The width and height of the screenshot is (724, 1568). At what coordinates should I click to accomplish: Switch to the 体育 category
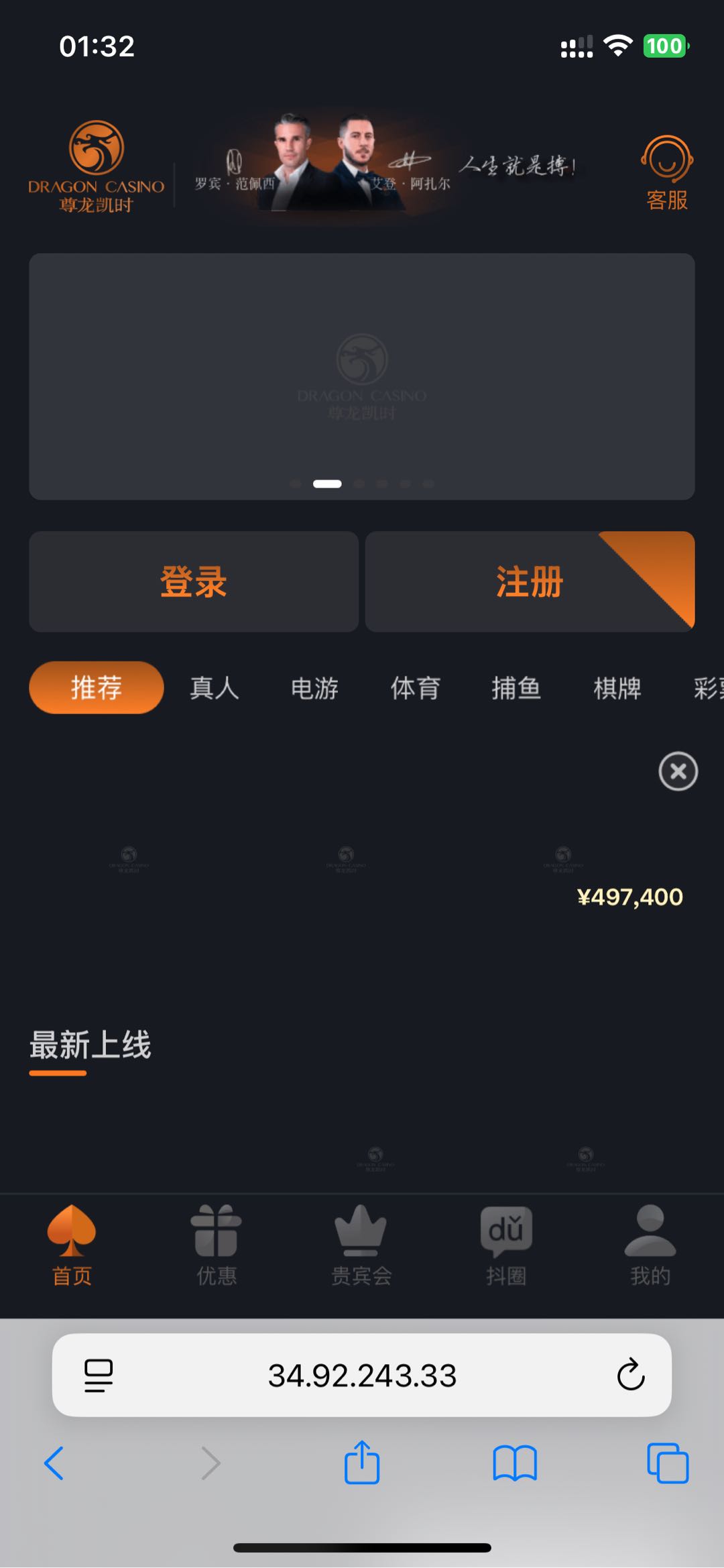[415, 688]
